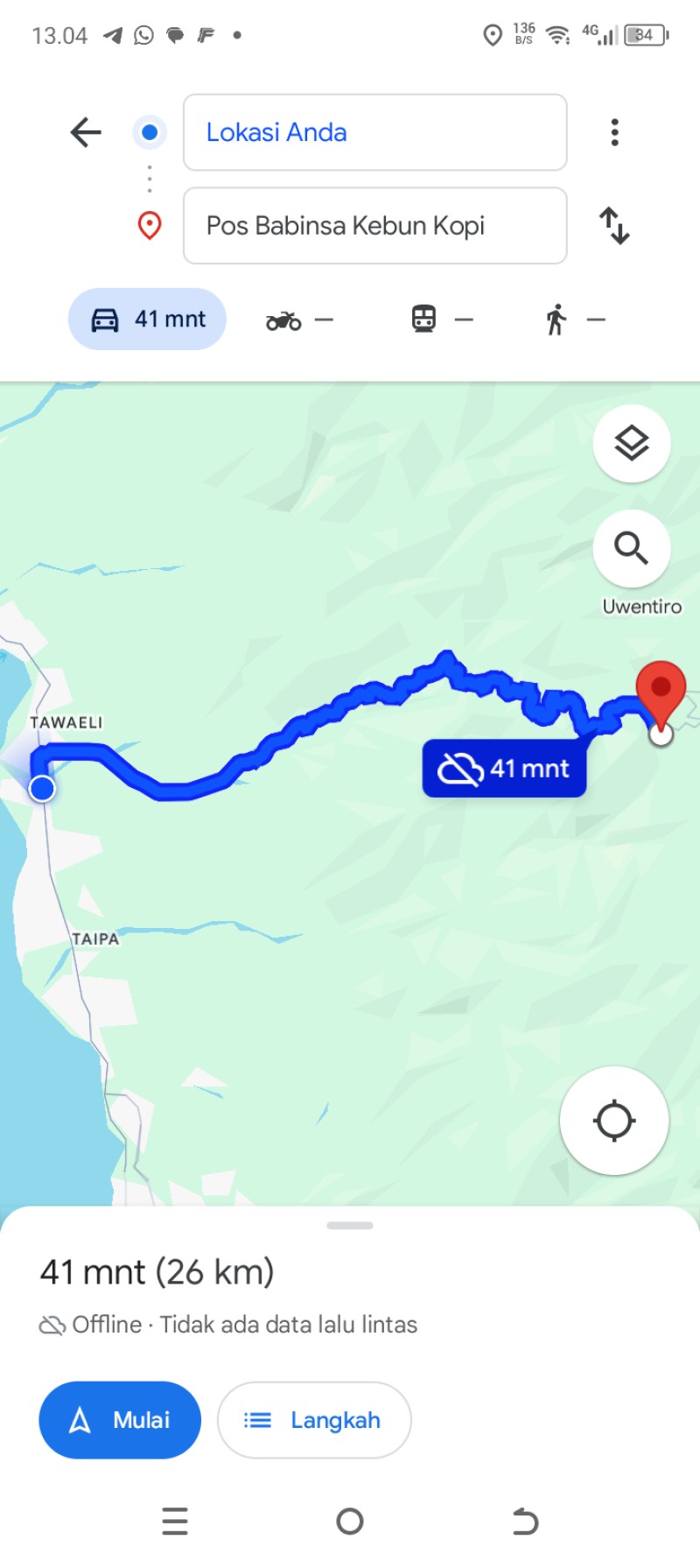The width and height of the screenshot is (700, 1568).
Task: Expand the route details sheet handle
Action: click(350, 1226)
